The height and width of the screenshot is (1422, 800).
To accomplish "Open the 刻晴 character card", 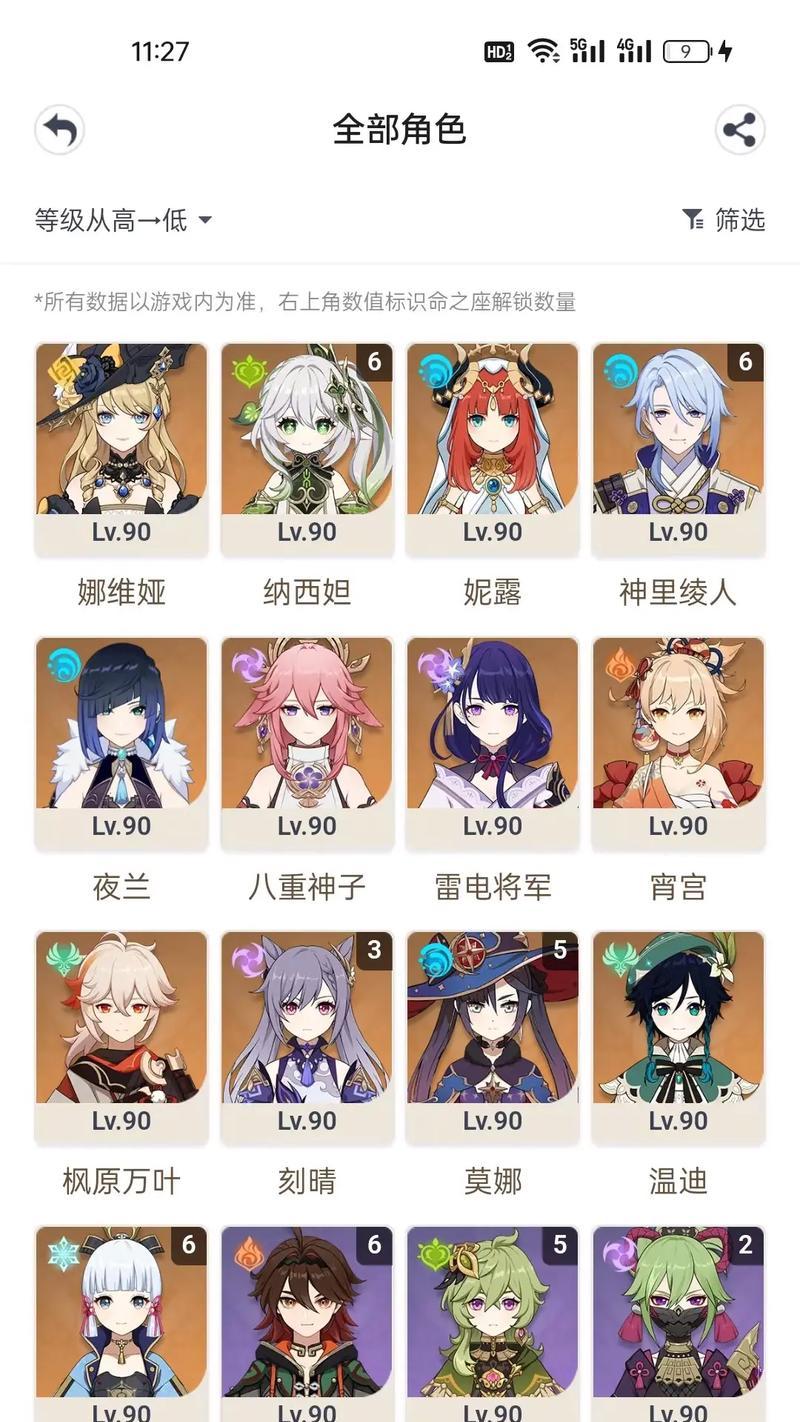I will pos(307,1038).
